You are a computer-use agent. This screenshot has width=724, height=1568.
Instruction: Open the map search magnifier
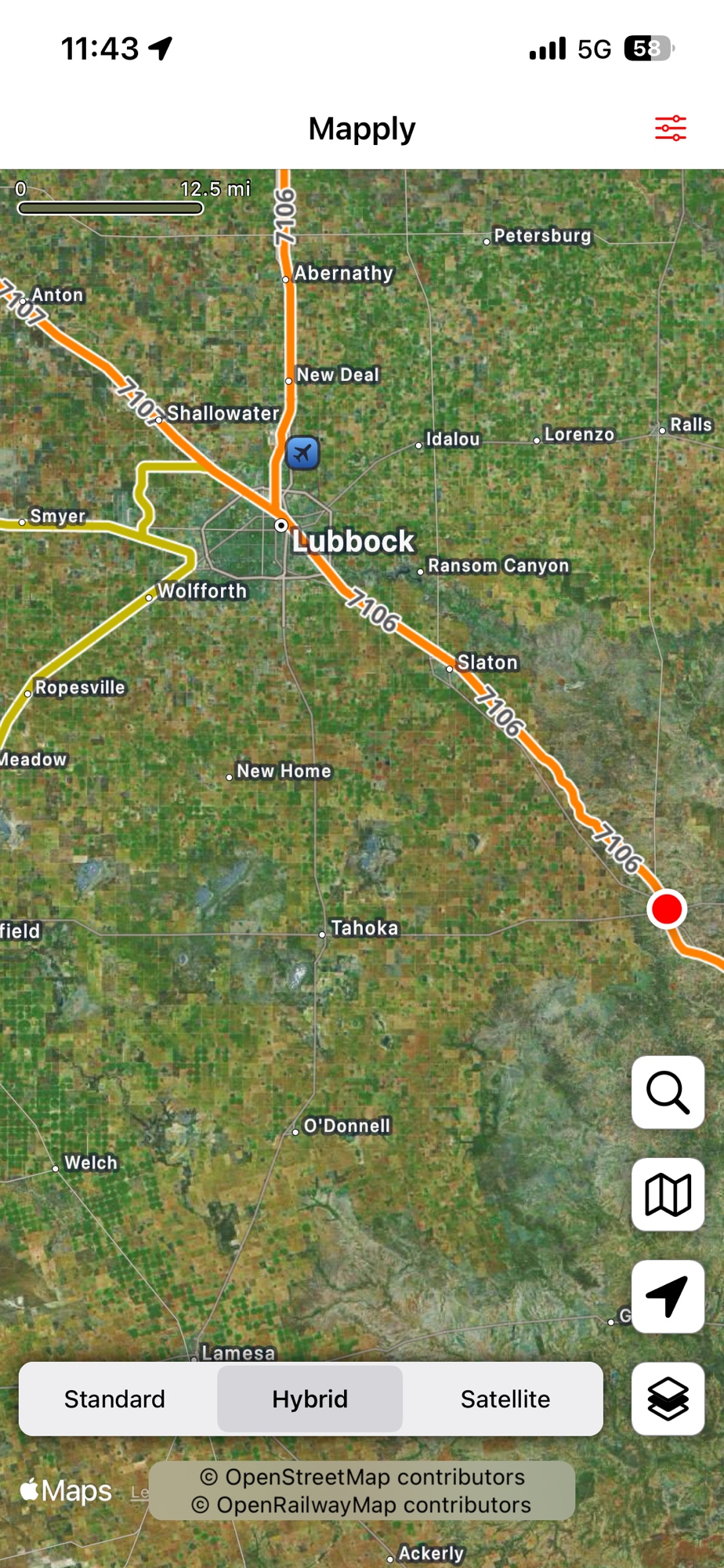668,1092
